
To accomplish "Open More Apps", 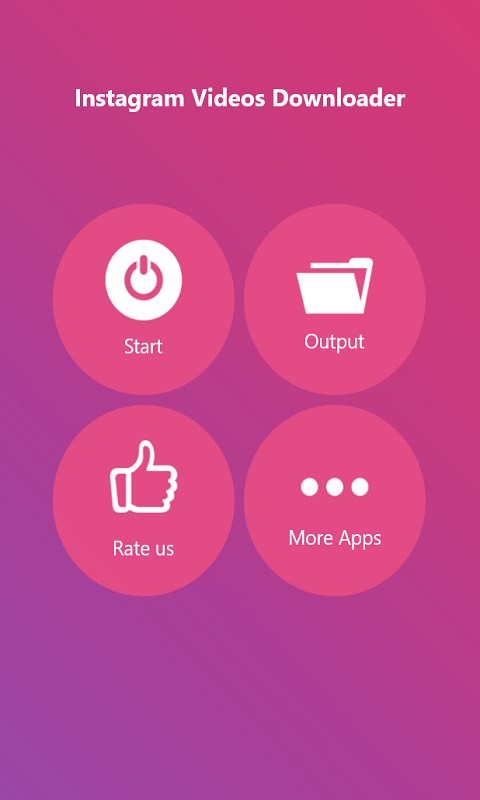I will point(334,501).
